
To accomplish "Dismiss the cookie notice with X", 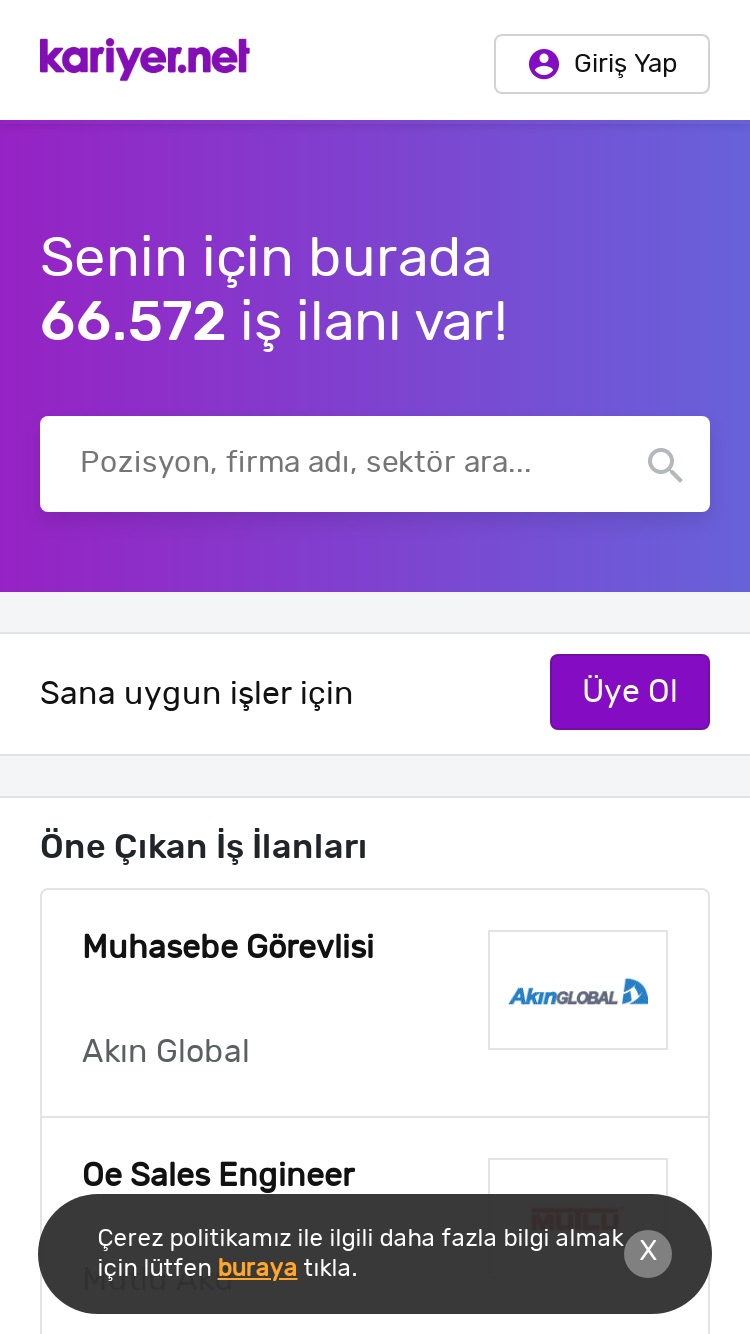I will point(648,1253).
